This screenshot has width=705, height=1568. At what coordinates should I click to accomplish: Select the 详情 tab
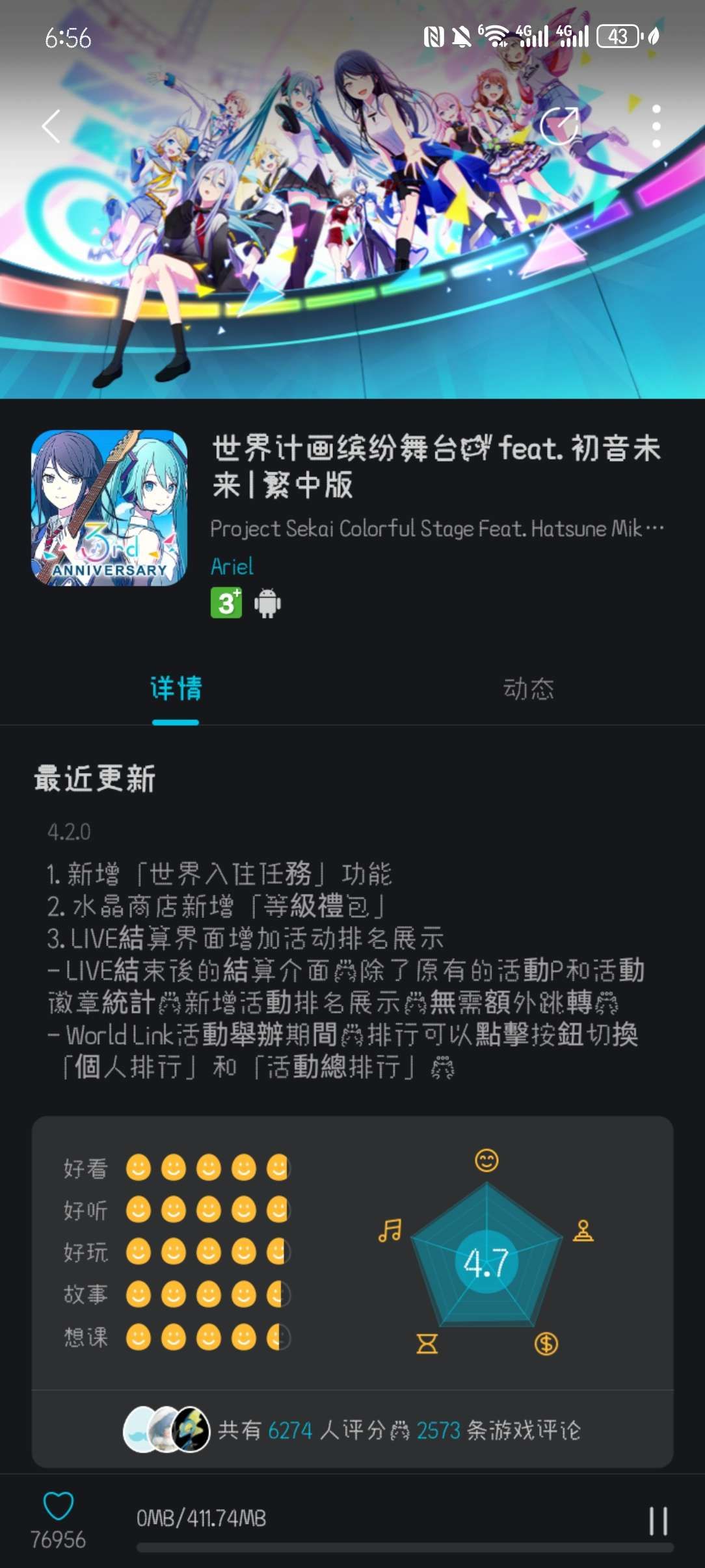tap(176, 689)
